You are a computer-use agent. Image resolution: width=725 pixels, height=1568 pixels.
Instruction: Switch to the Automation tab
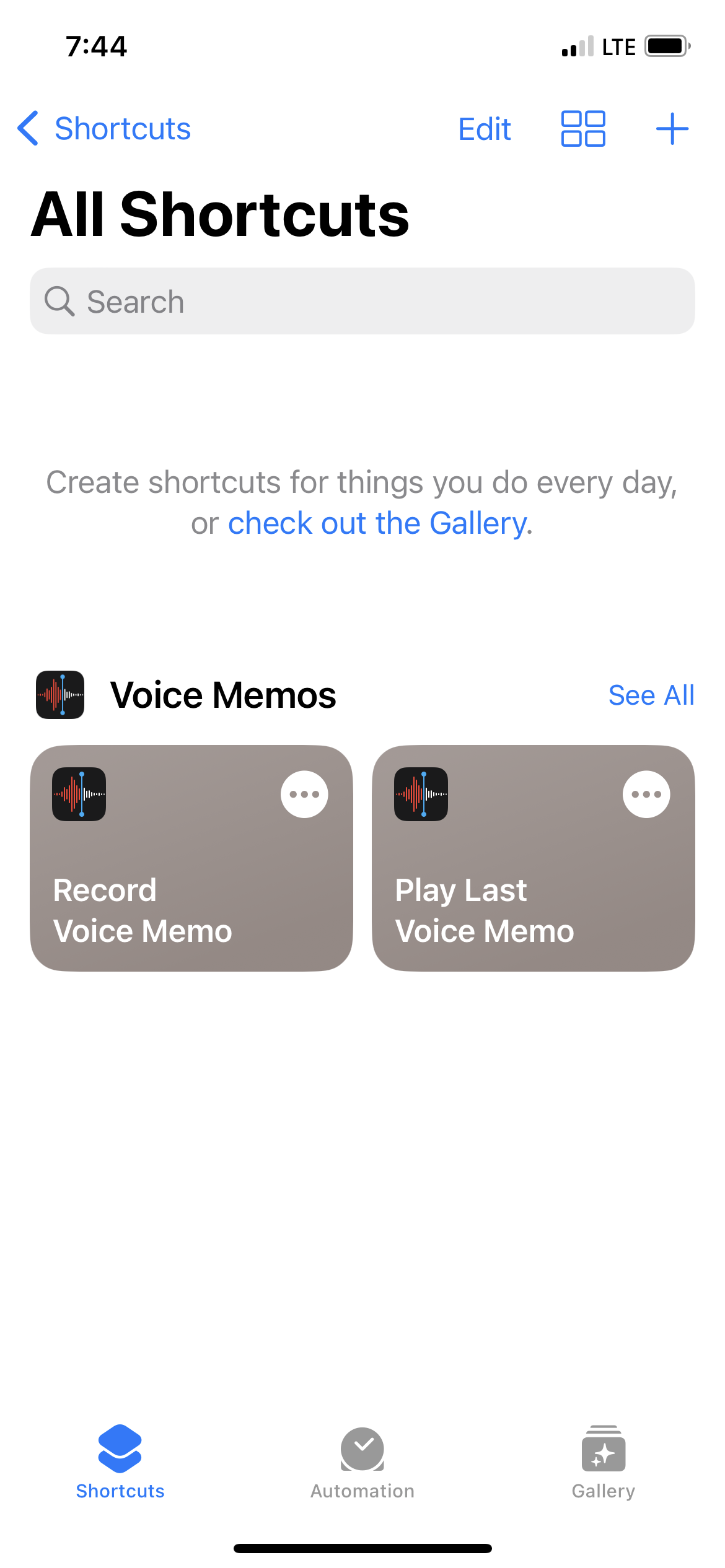pyautogui.click(x=362, y=1463)
